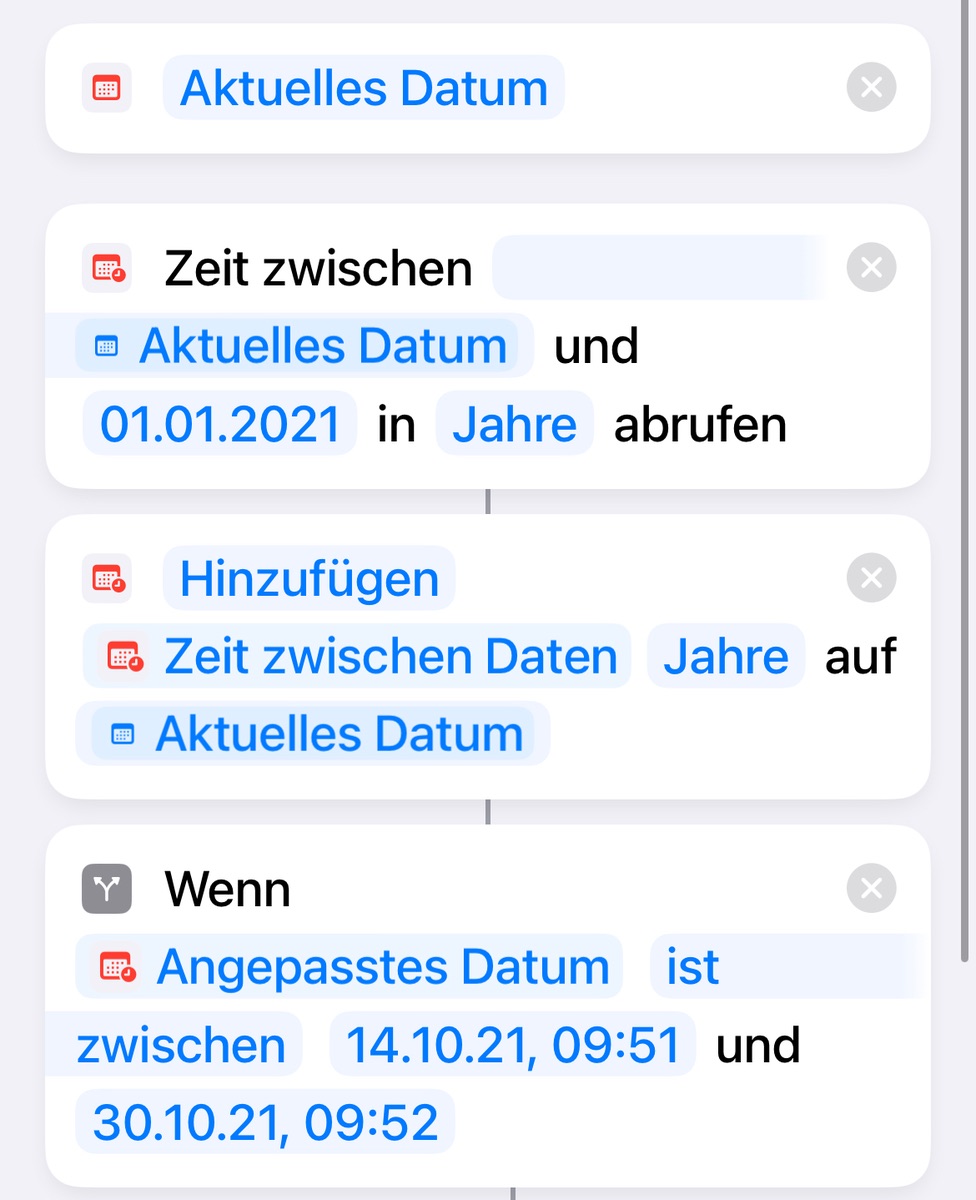Remove the first Aktuelles Datum action

871,88
